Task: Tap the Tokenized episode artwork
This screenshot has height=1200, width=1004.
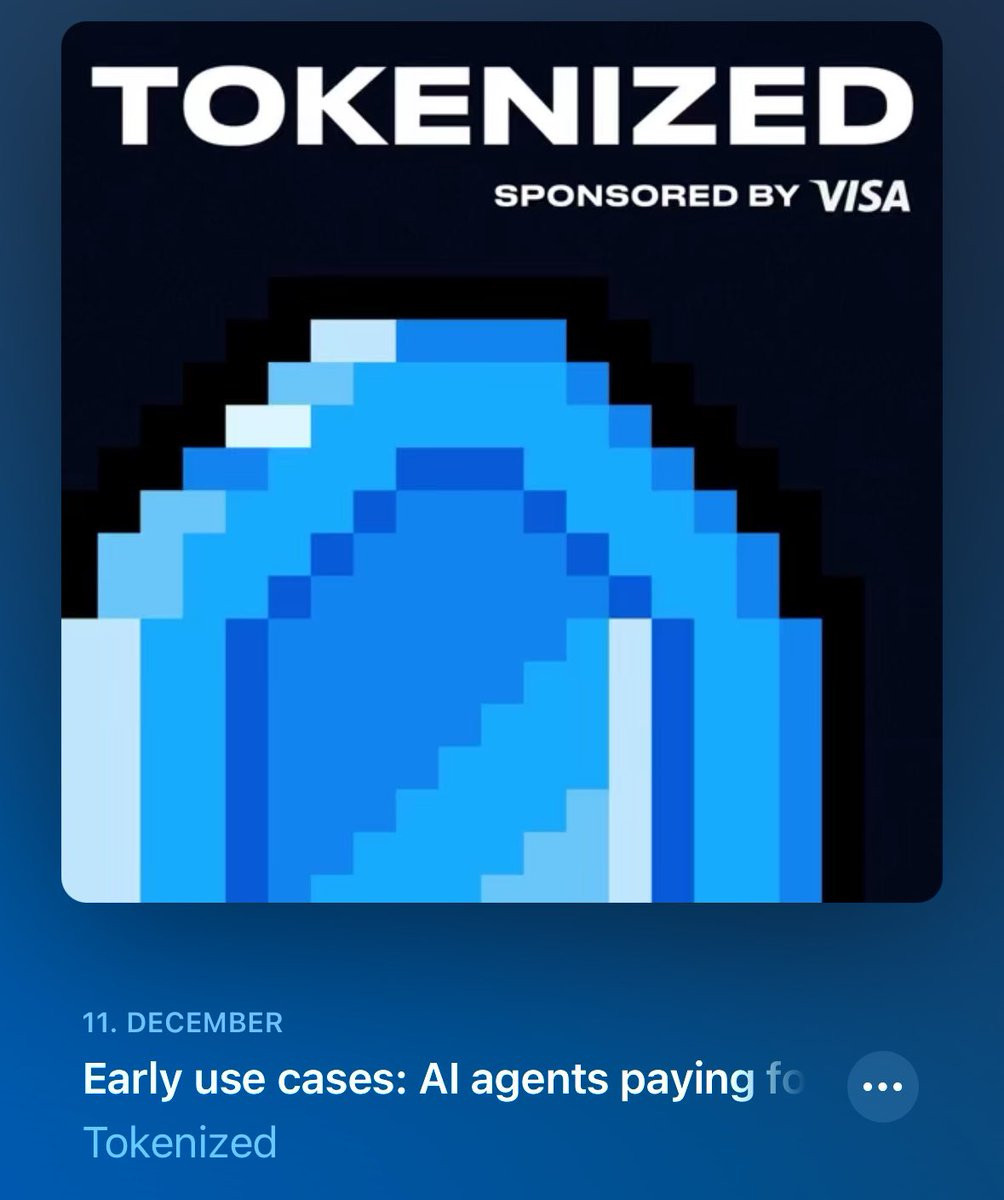Action: (502, 462)
